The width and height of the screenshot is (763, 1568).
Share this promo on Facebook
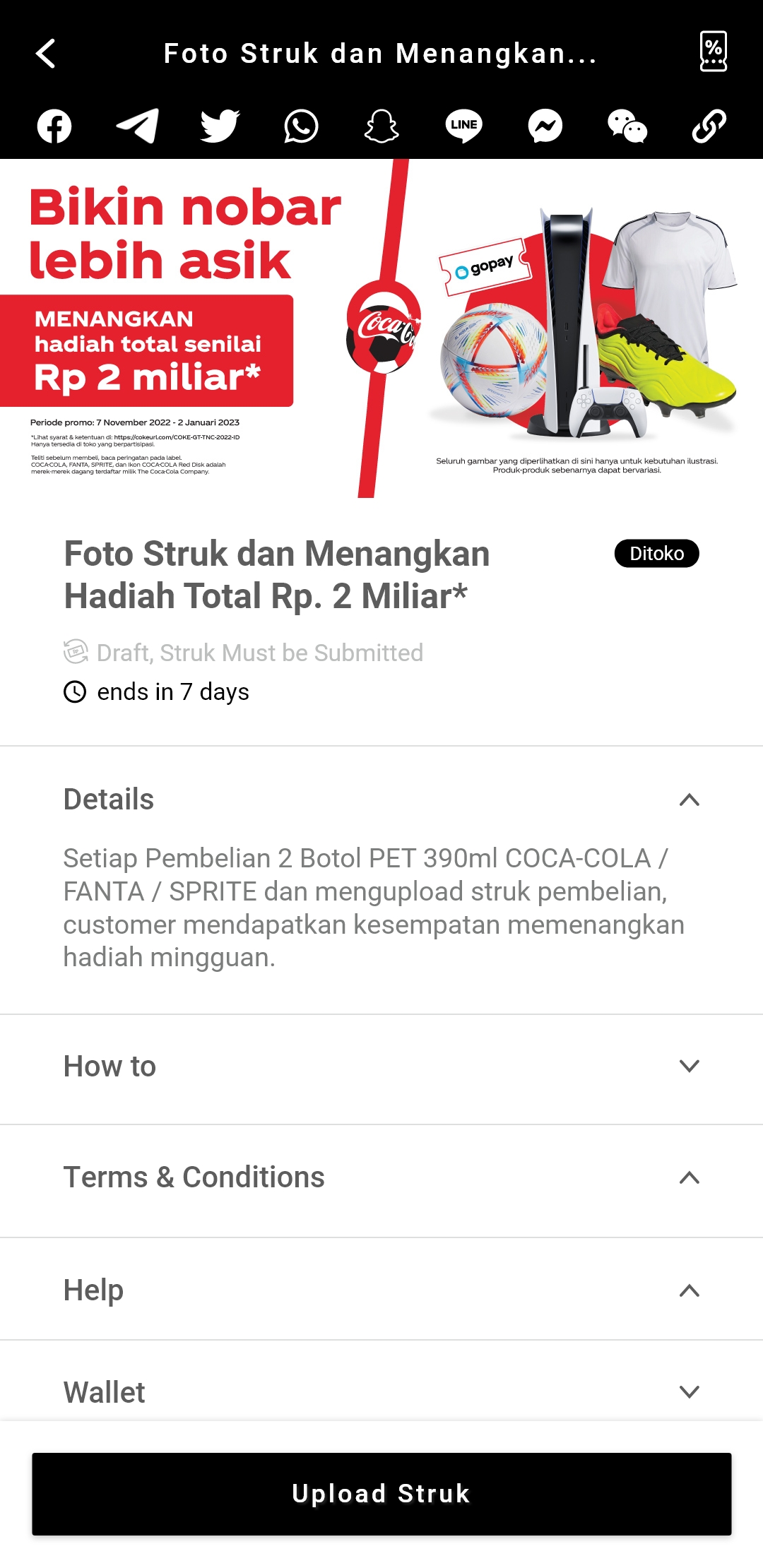tap(54, 126)
